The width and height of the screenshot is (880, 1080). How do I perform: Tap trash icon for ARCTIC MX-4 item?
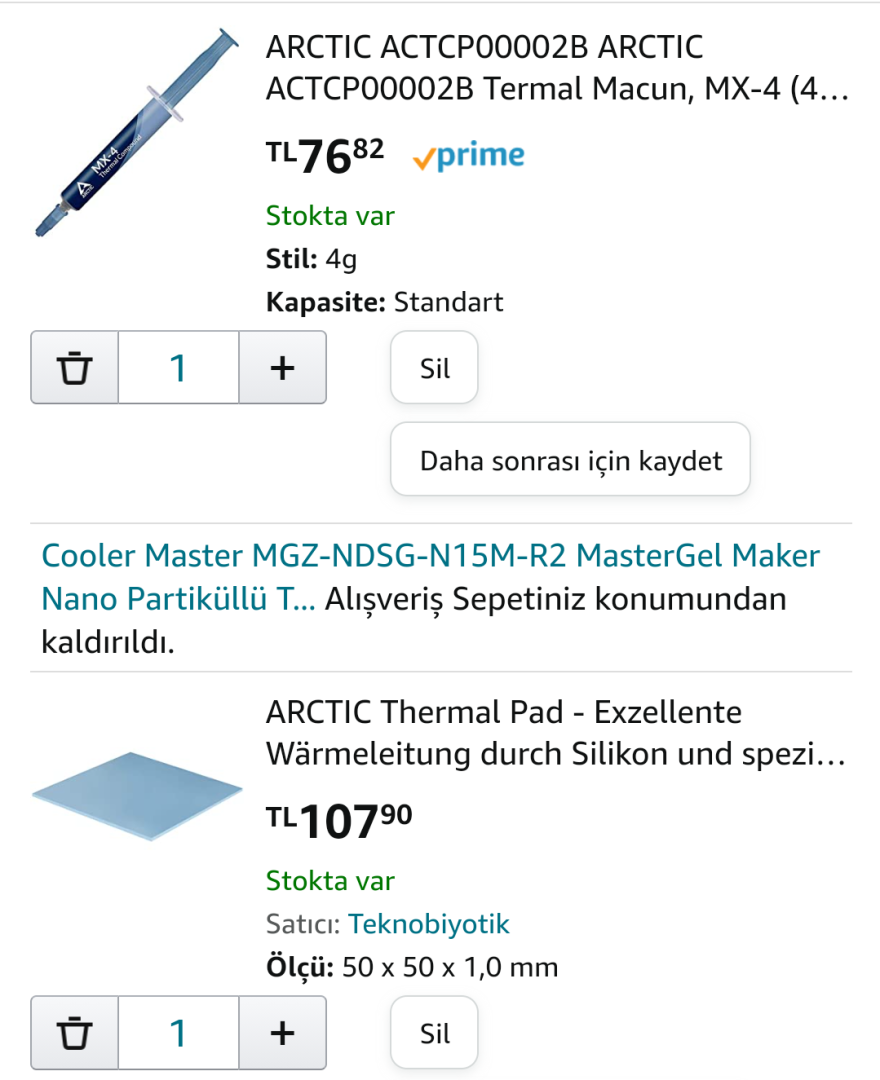coord(75,368)
